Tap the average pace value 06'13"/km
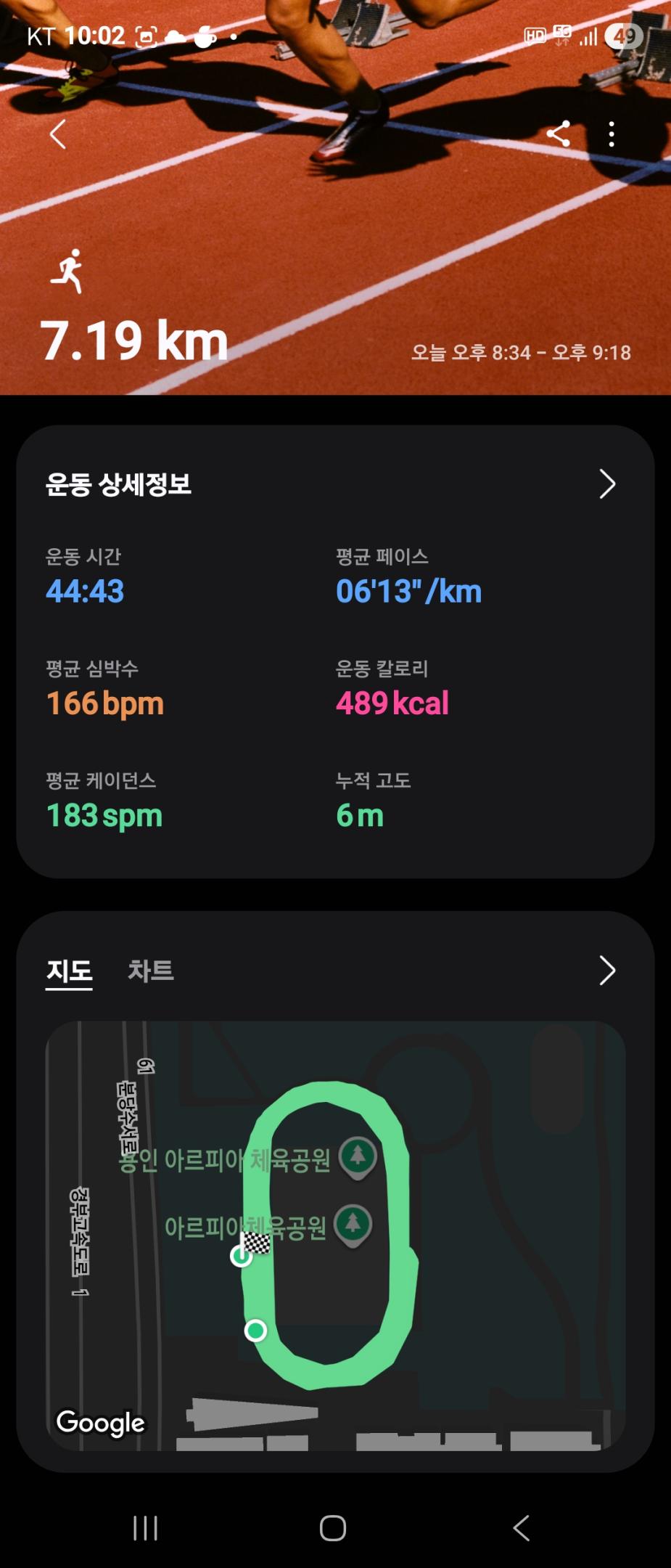This screenshot has width=671, height=1568. coord(410,590)
